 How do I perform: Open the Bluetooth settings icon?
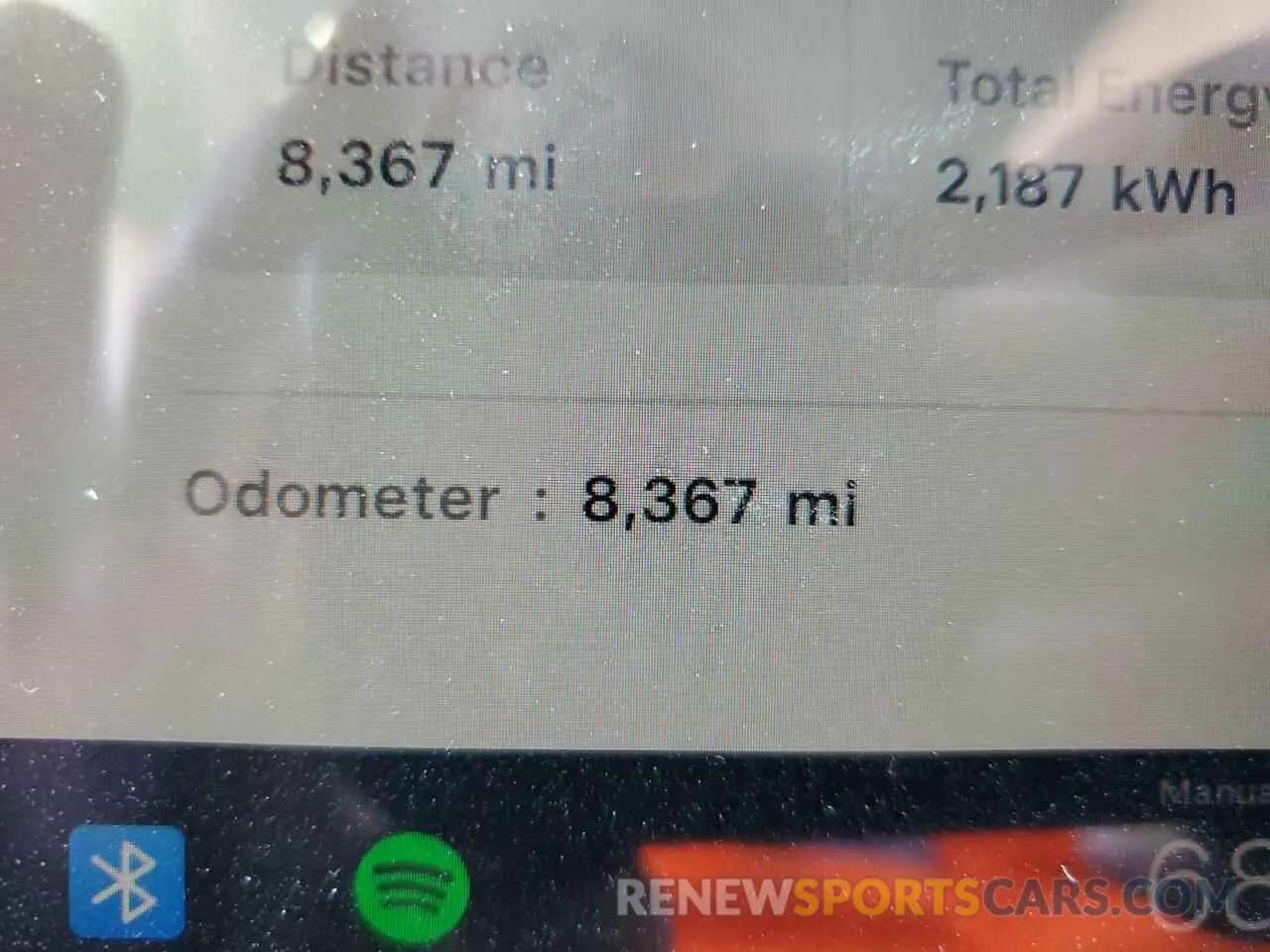[127, 882]
